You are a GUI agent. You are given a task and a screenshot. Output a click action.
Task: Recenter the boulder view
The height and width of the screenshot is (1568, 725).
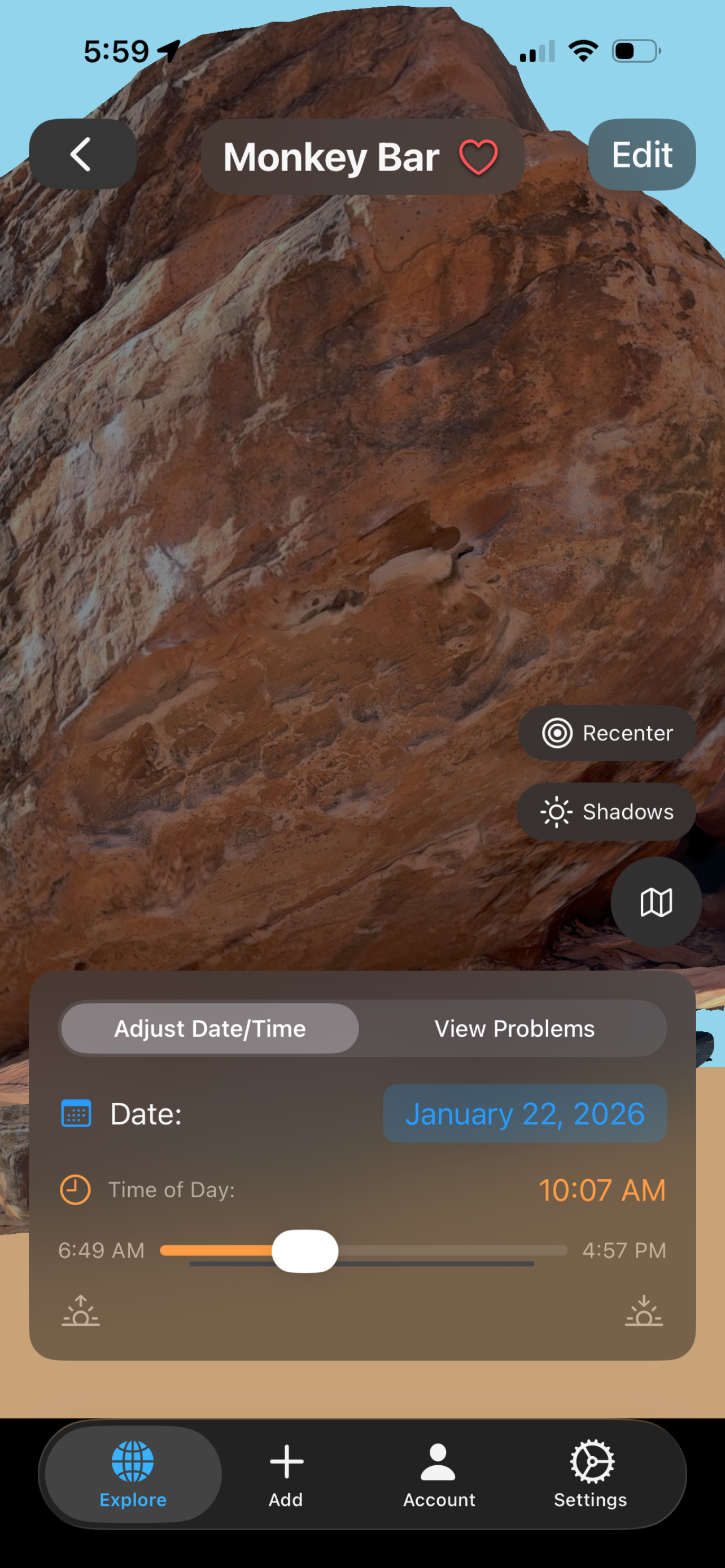(606, 733)
